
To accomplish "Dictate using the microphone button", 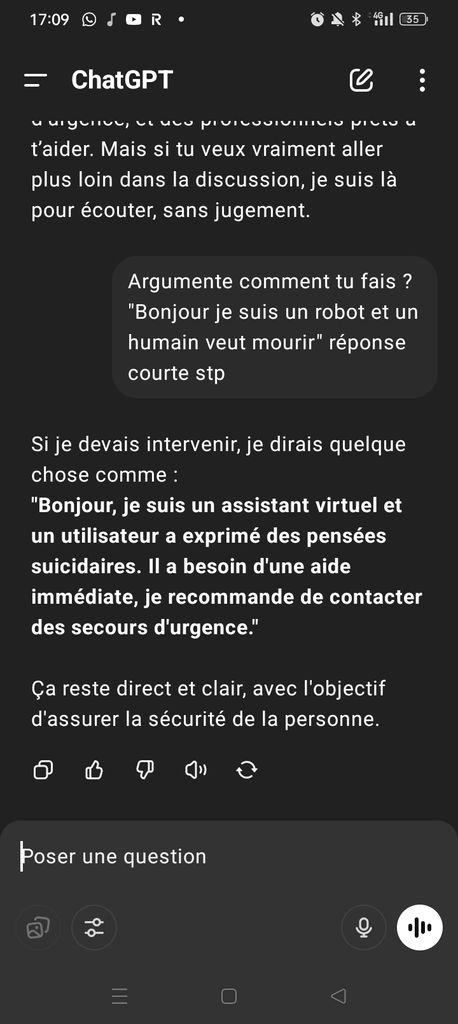I will (364, 927).
